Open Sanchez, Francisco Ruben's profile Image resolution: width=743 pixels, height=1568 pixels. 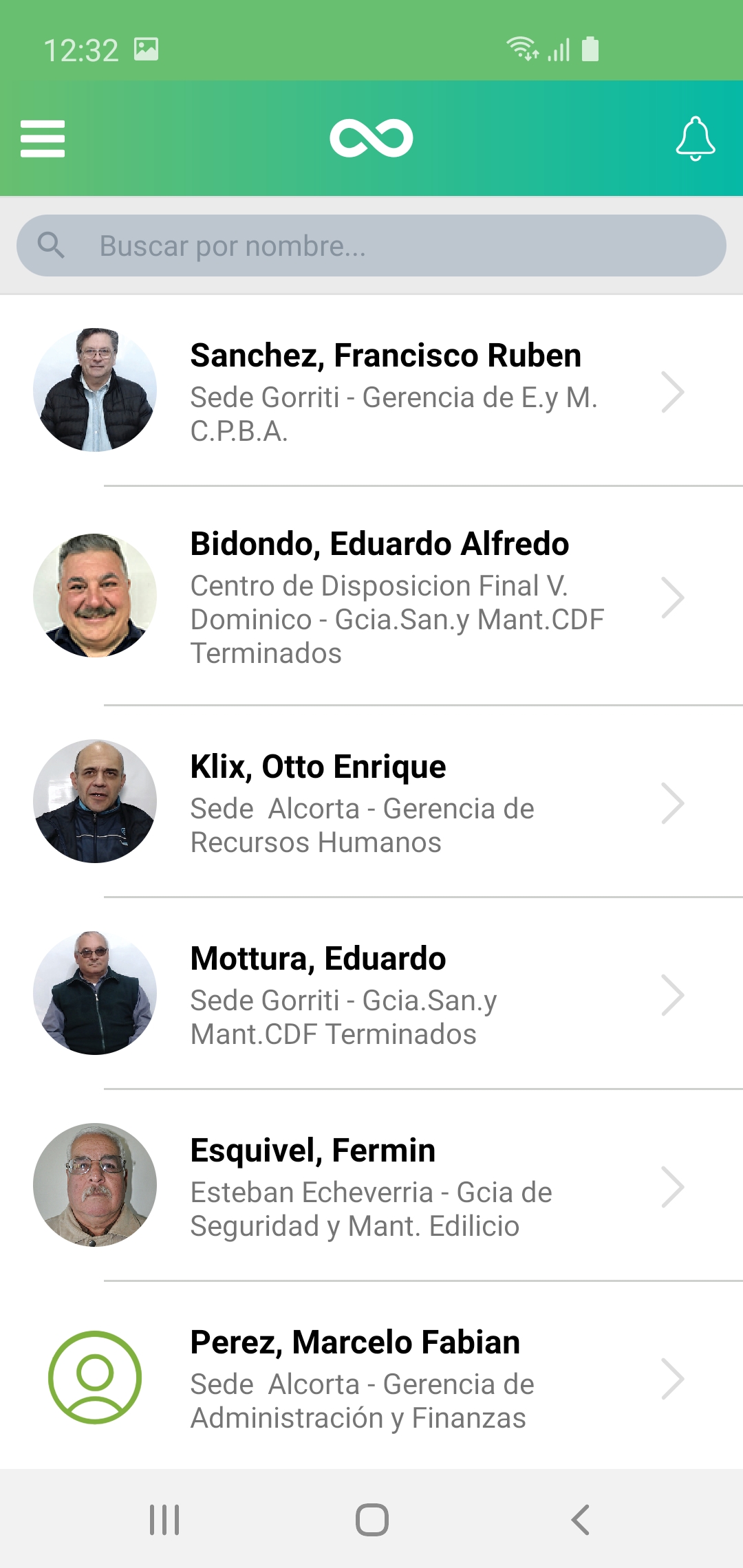point(385,391)
